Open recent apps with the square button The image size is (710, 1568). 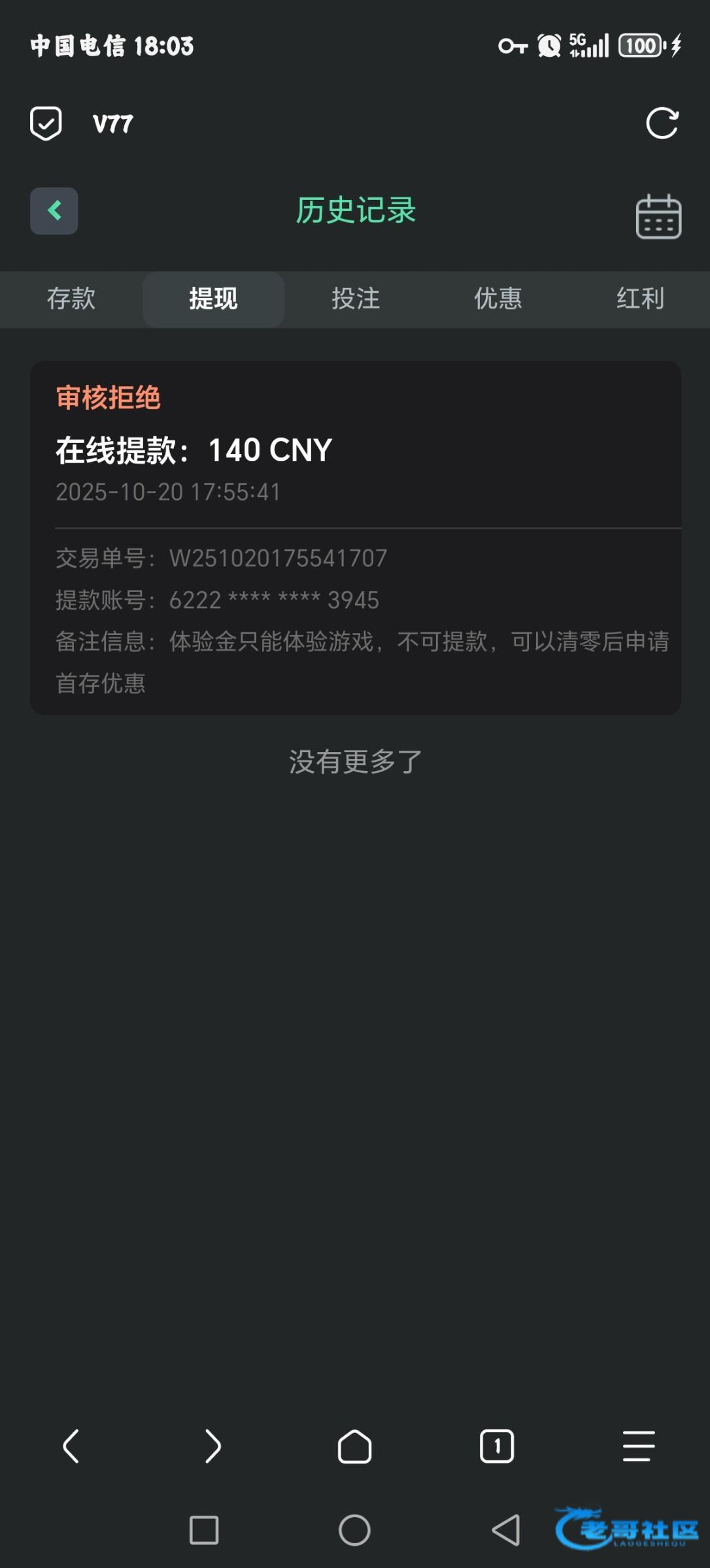204,1530
